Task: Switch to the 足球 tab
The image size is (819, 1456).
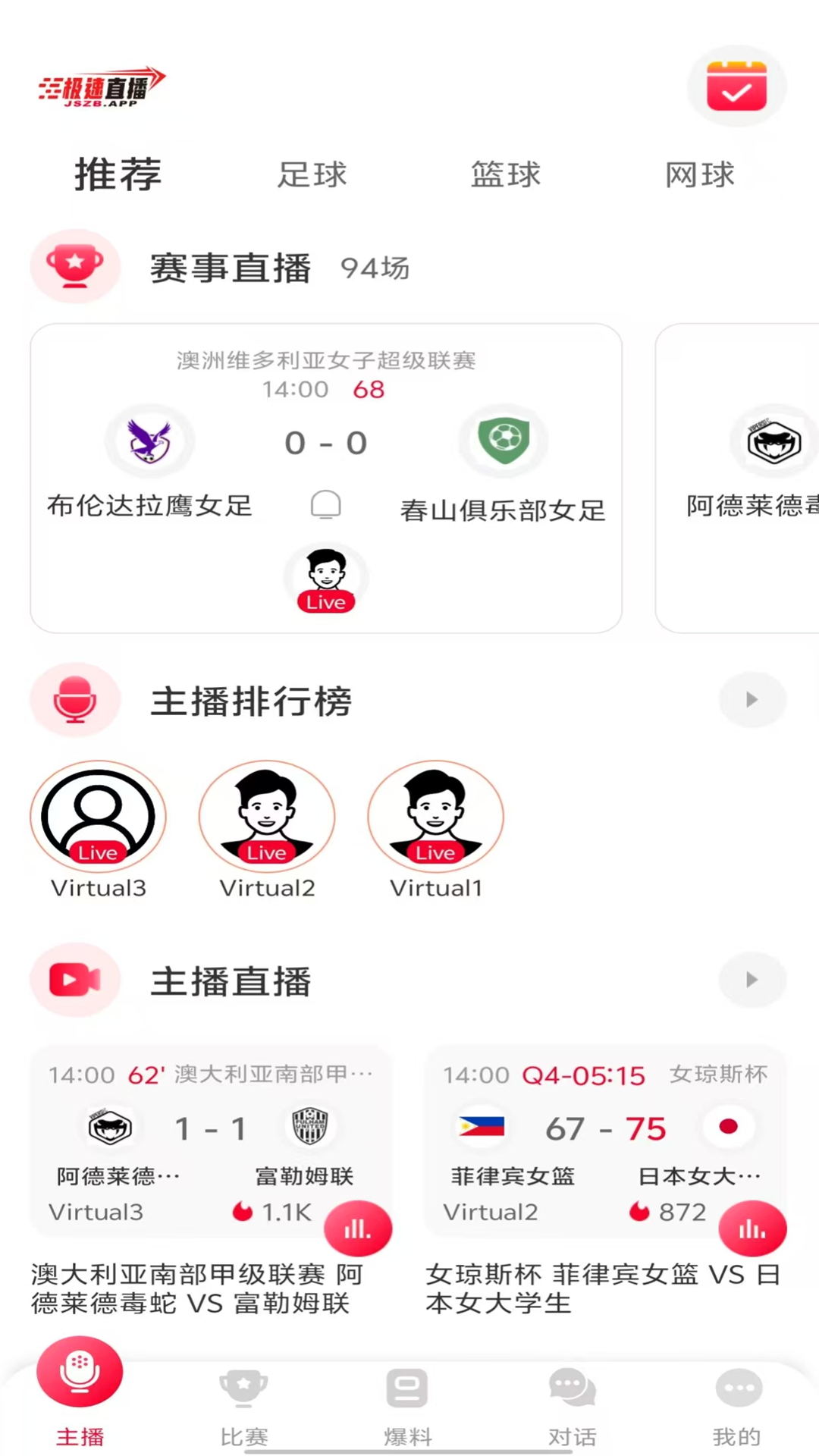Action: [312, 175]
